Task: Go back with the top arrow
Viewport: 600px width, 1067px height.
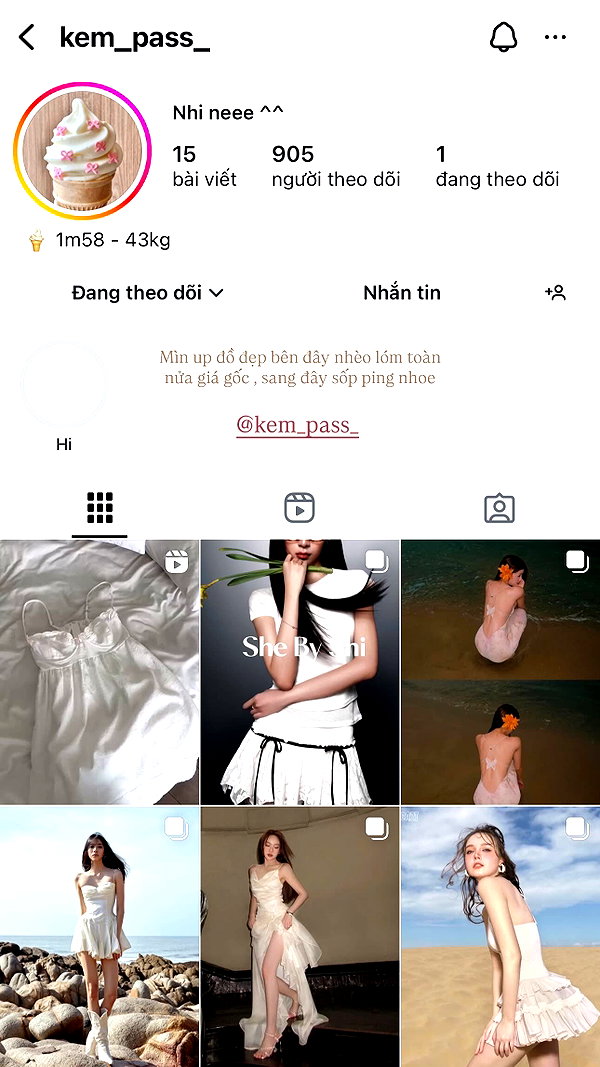Action: click(27, 37)
